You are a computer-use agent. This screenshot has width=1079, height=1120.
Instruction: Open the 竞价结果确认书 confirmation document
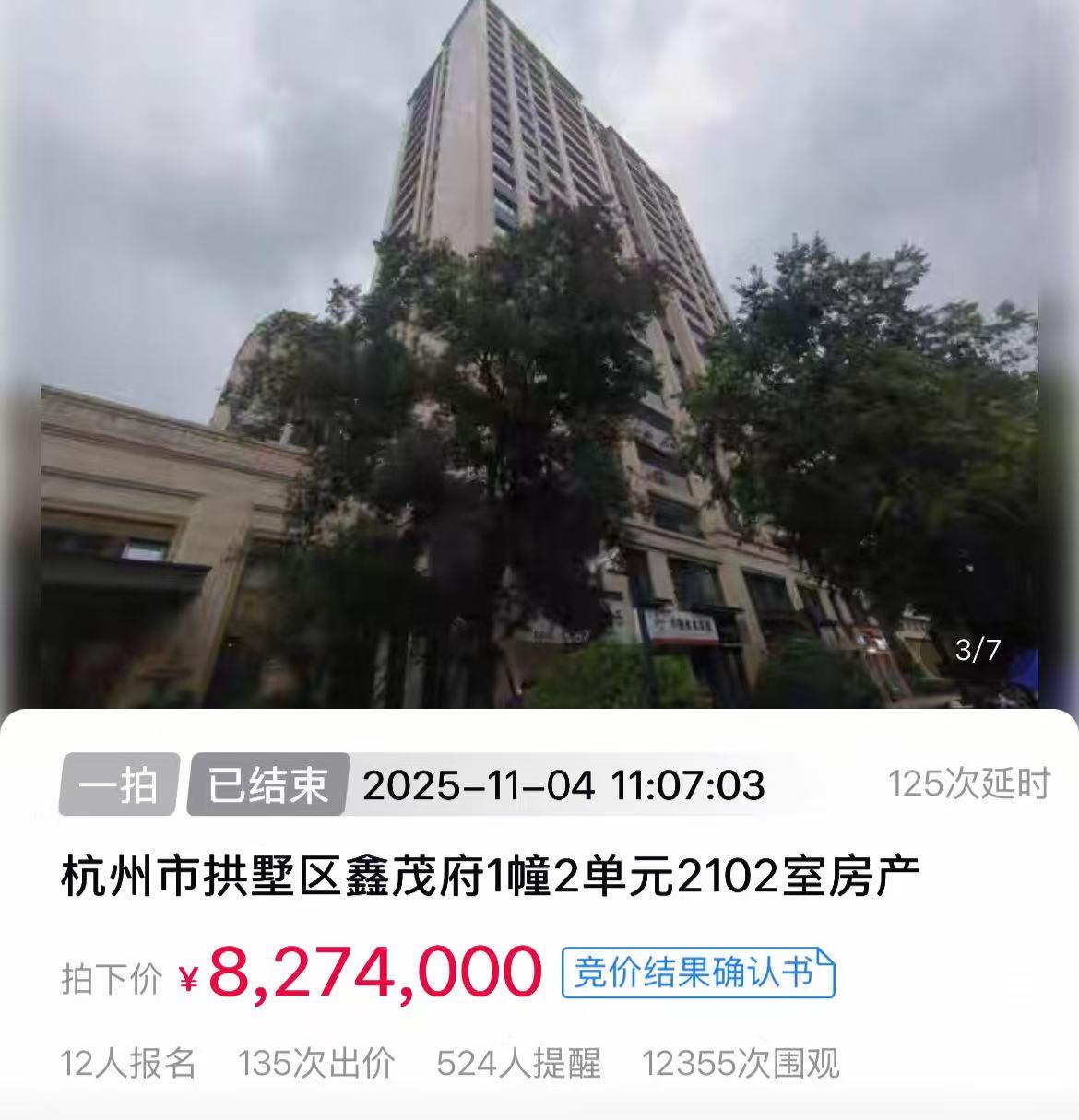(698, 973)
